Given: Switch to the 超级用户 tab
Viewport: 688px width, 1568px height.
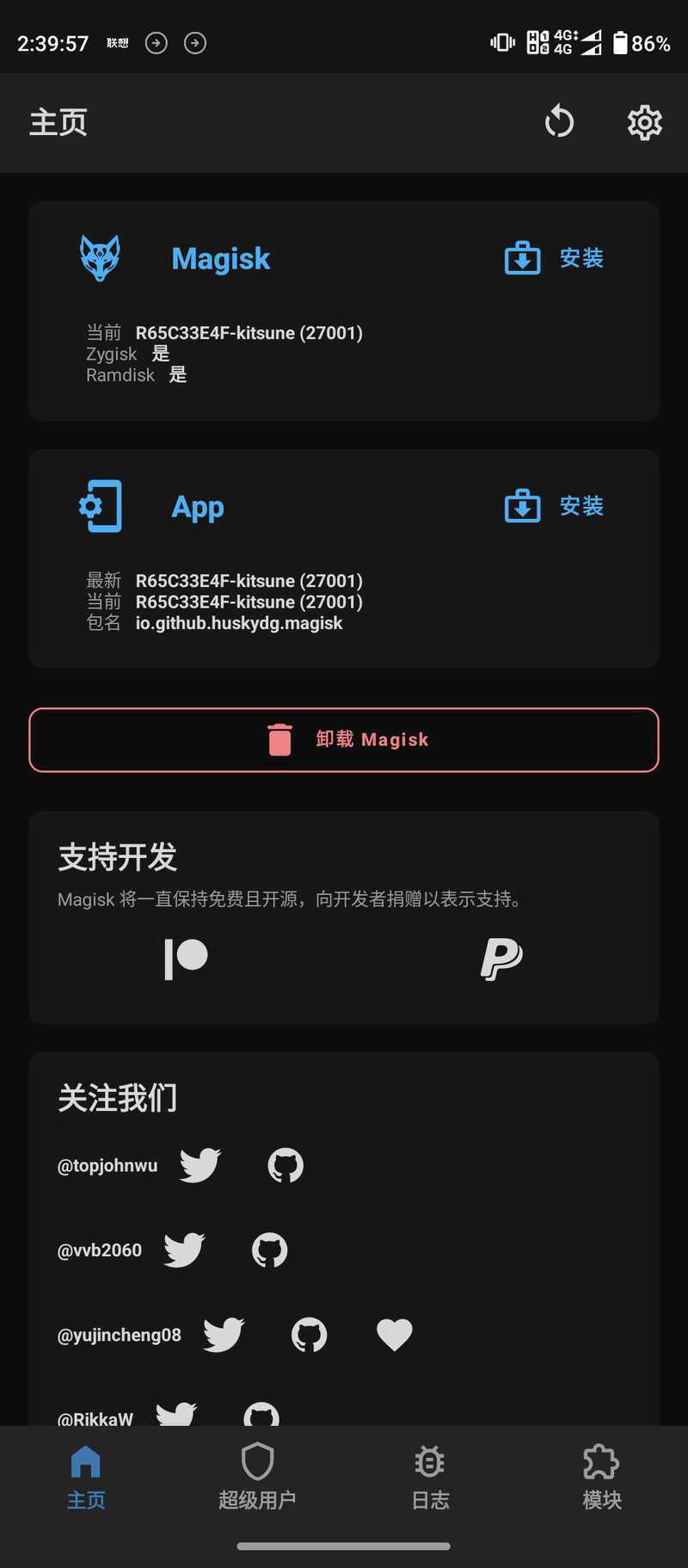Looking at the screenshot, I should pyautogui.click(x=257, y=1477).
